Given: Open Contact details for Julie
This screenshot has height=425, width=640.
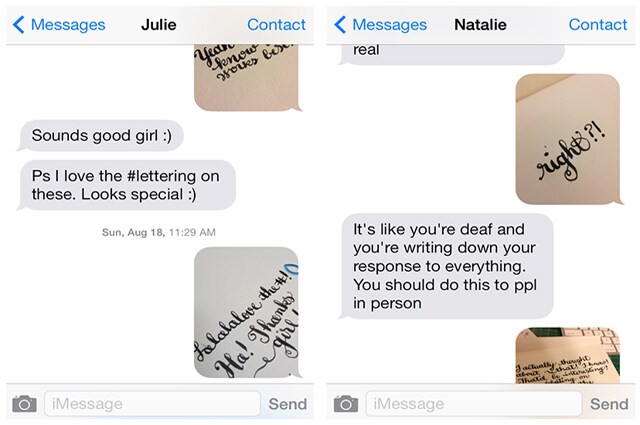Looking at the screenshot, I should (277, 24).
